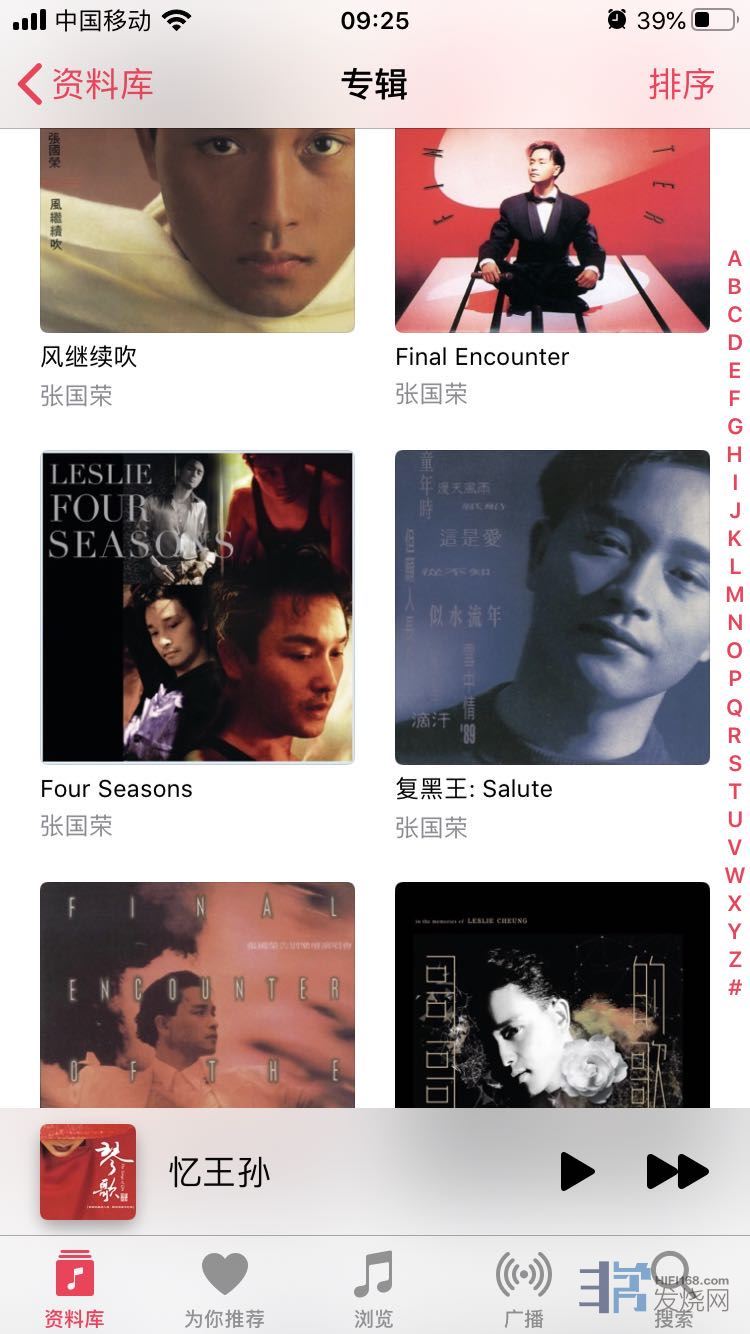Jump to letter F in the index

(734, 398)
